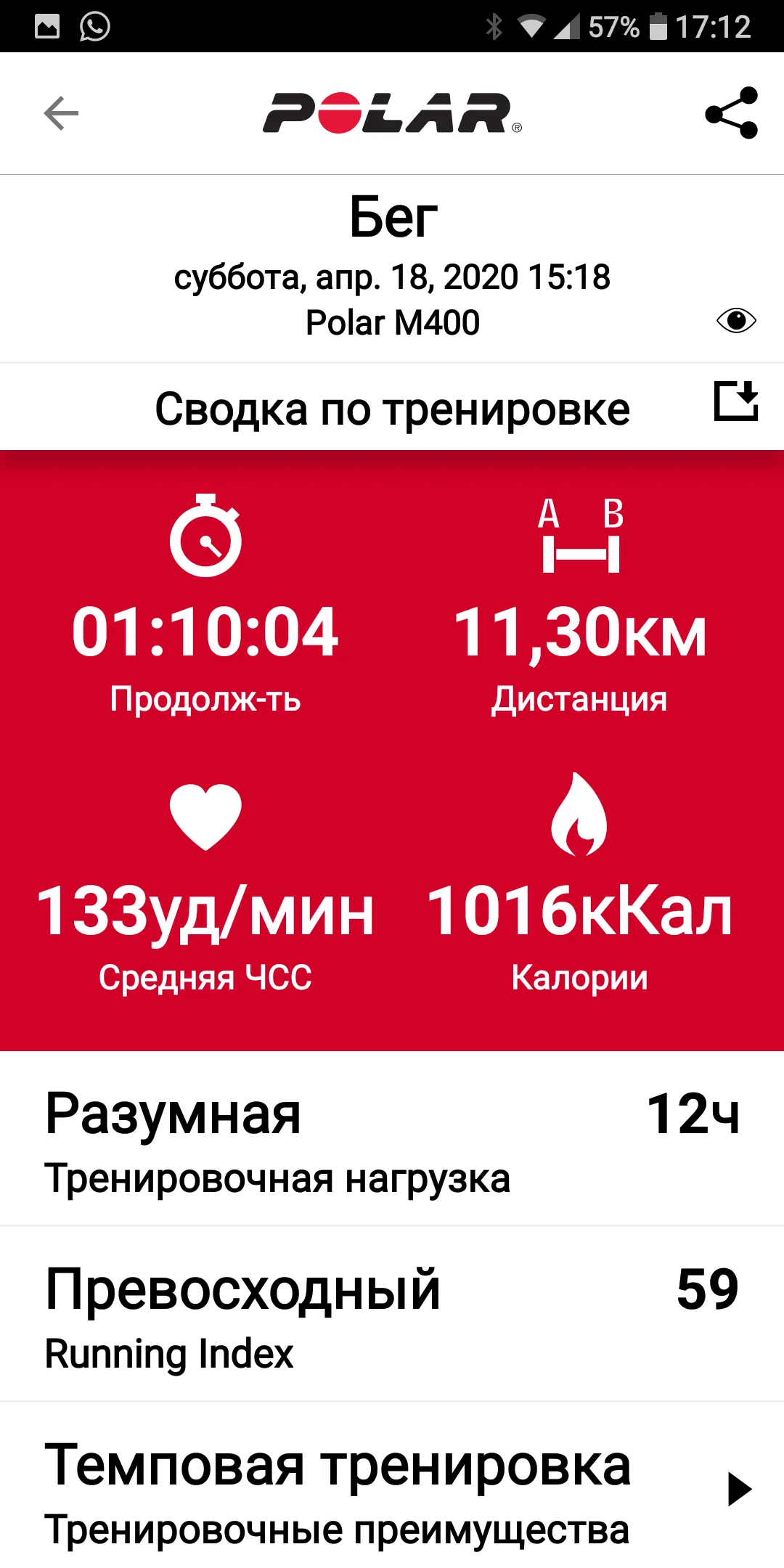Toggle training visibility with the eye icon
This screenshot has width=784, height=1568.
[x=736, y=320]
